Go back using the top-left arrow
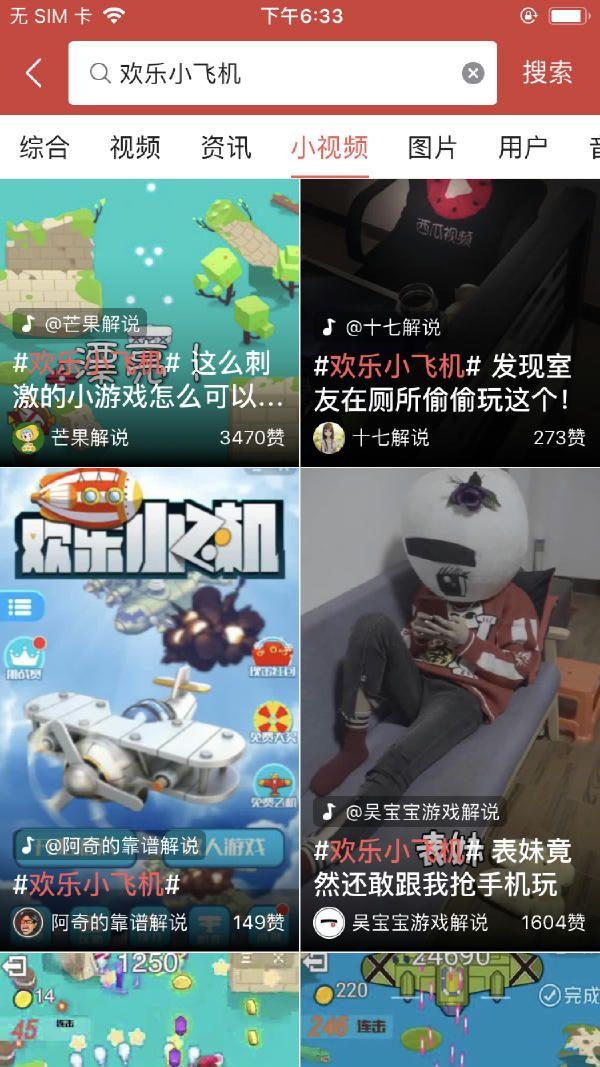Image resolution: width=600 pixels, height=1067 pixels. pyautogui.click(x=34, y=73)
